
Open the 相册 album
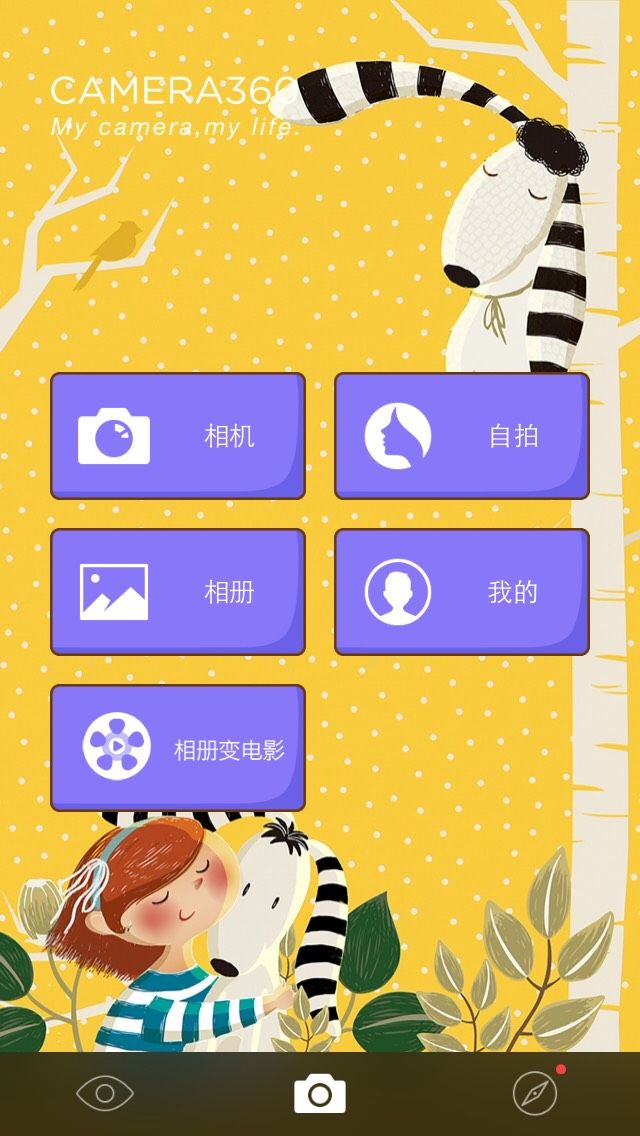[178, 592]
